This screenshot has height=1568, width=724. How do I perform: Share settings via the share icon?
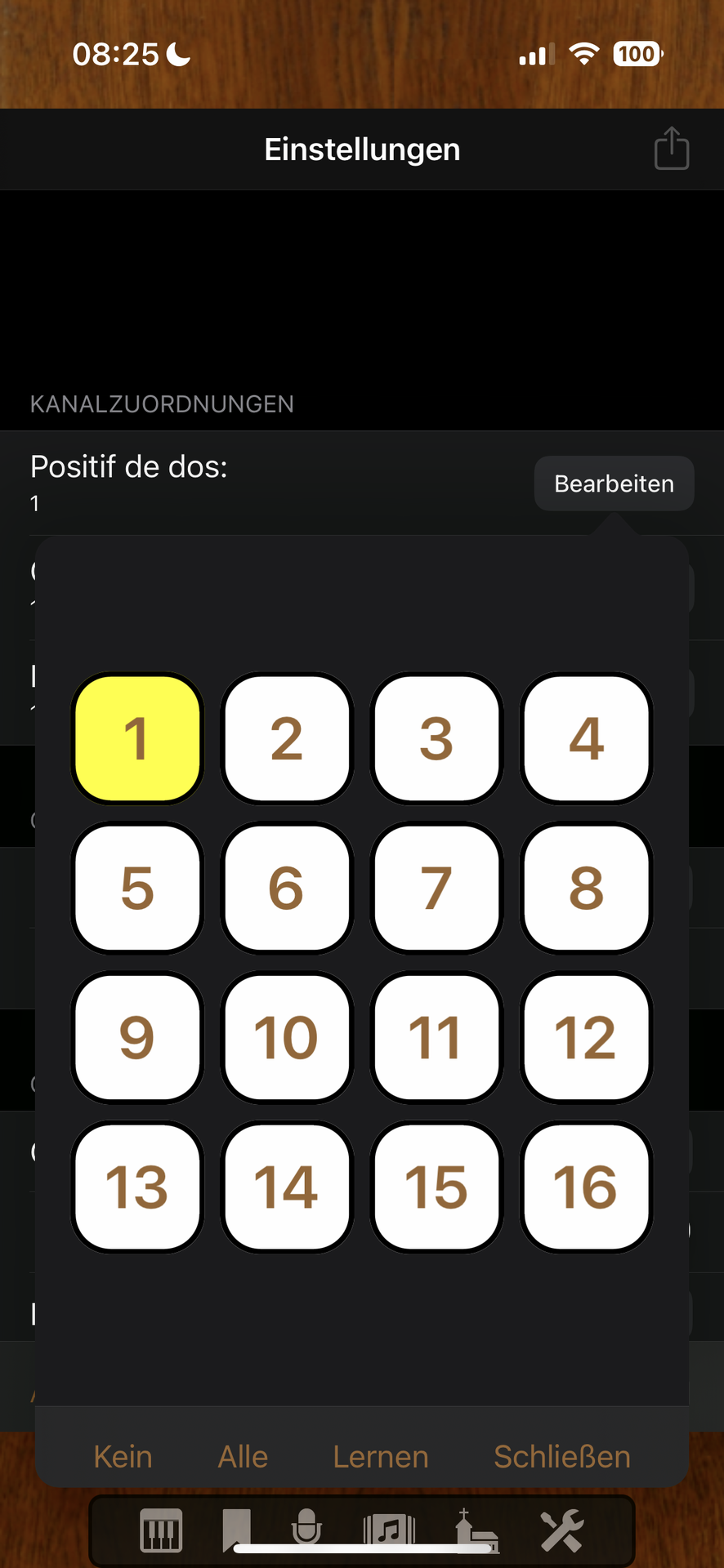672,149
